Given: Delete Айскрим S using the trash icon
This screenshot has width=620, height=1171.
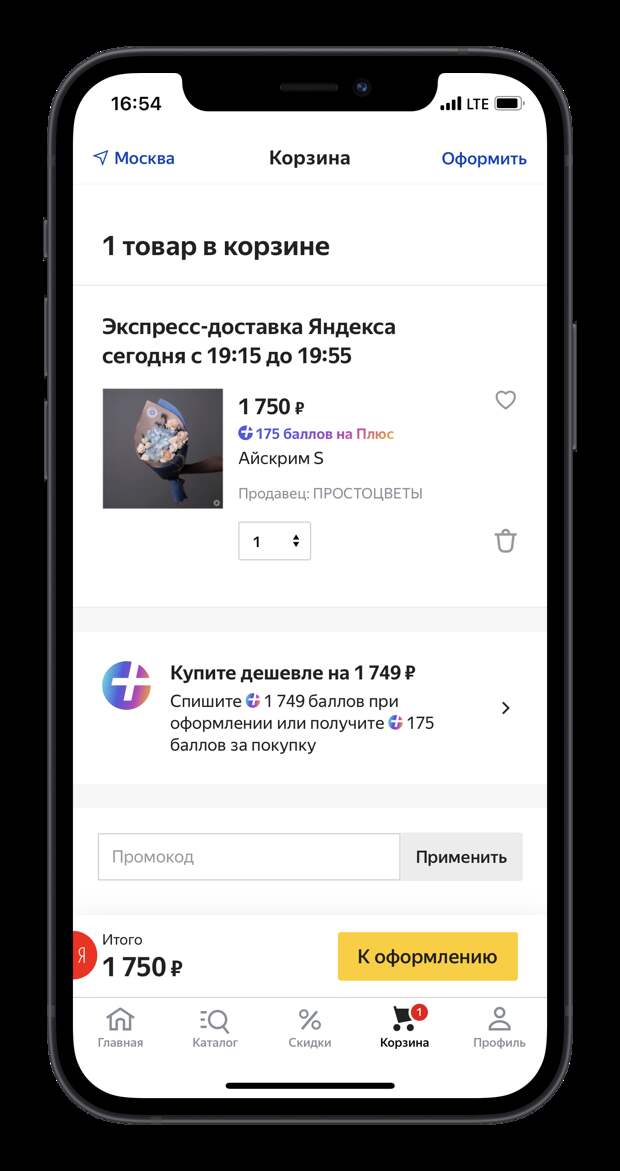Looking at the screenshot, I should tap(506, 541).
